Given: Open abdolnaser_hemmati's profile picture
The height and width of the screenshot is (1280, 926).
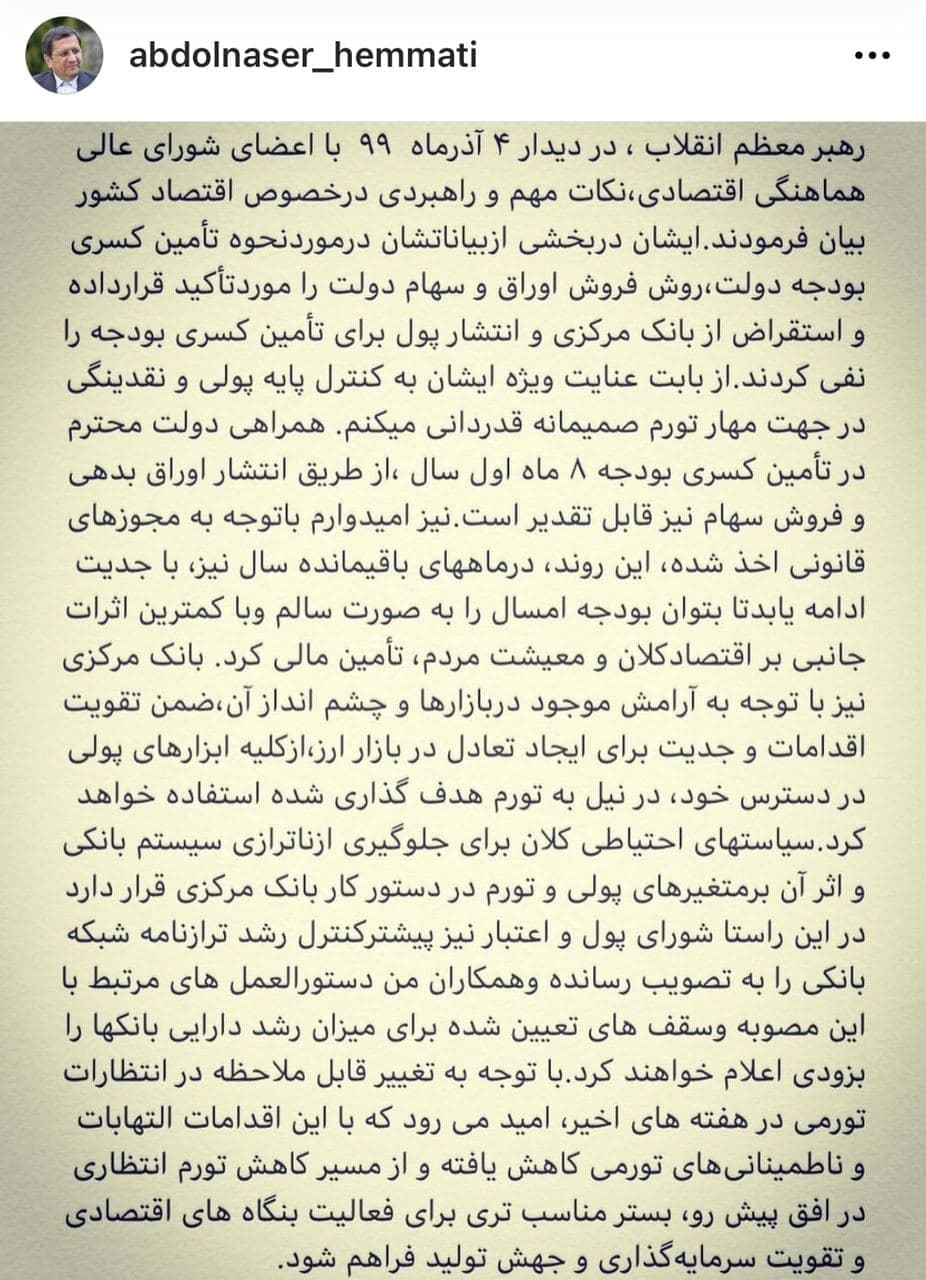Looking at the screenshot, I should (64, 56).
